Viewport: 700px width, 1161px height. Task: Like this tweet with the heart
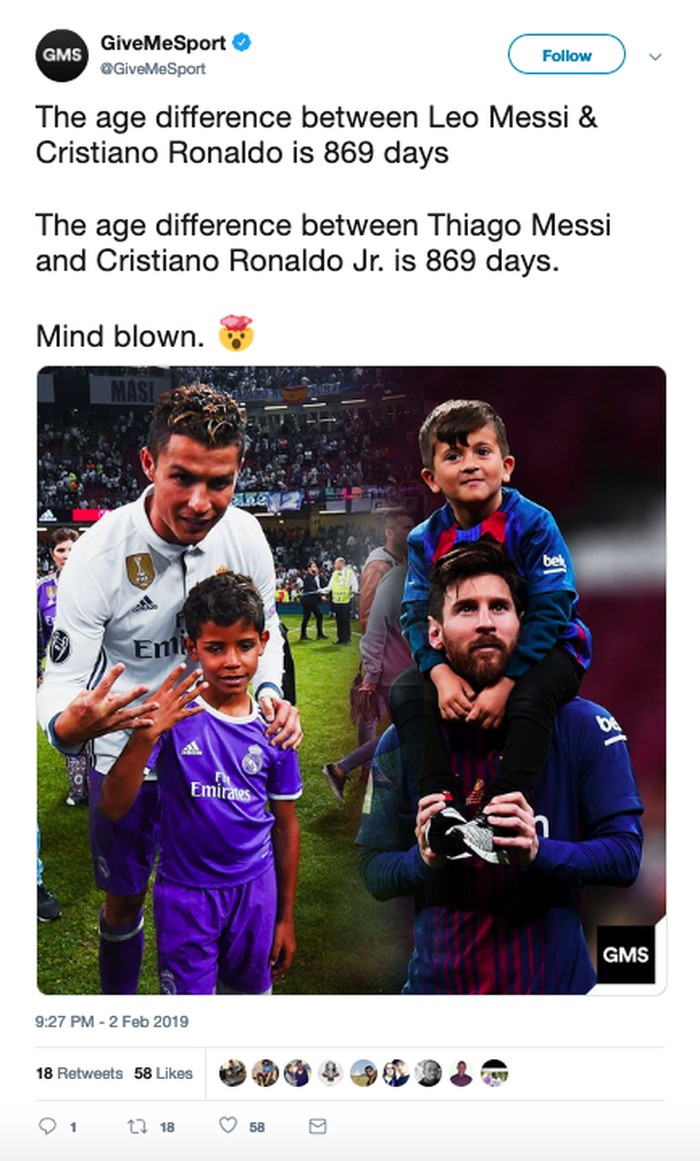pyautogui.click(x=228, y=1126)
